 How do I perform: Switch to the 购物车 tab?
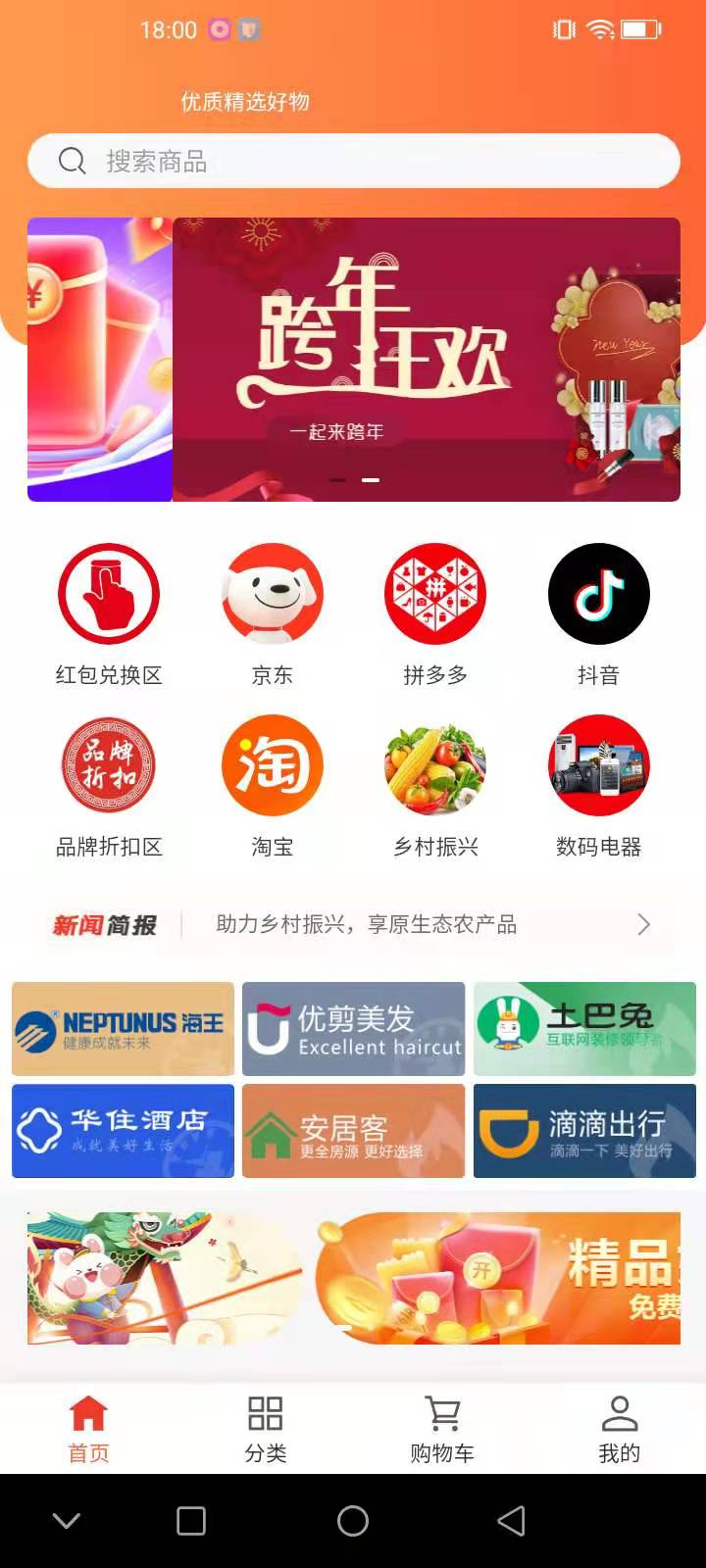tap(442, 1429)
